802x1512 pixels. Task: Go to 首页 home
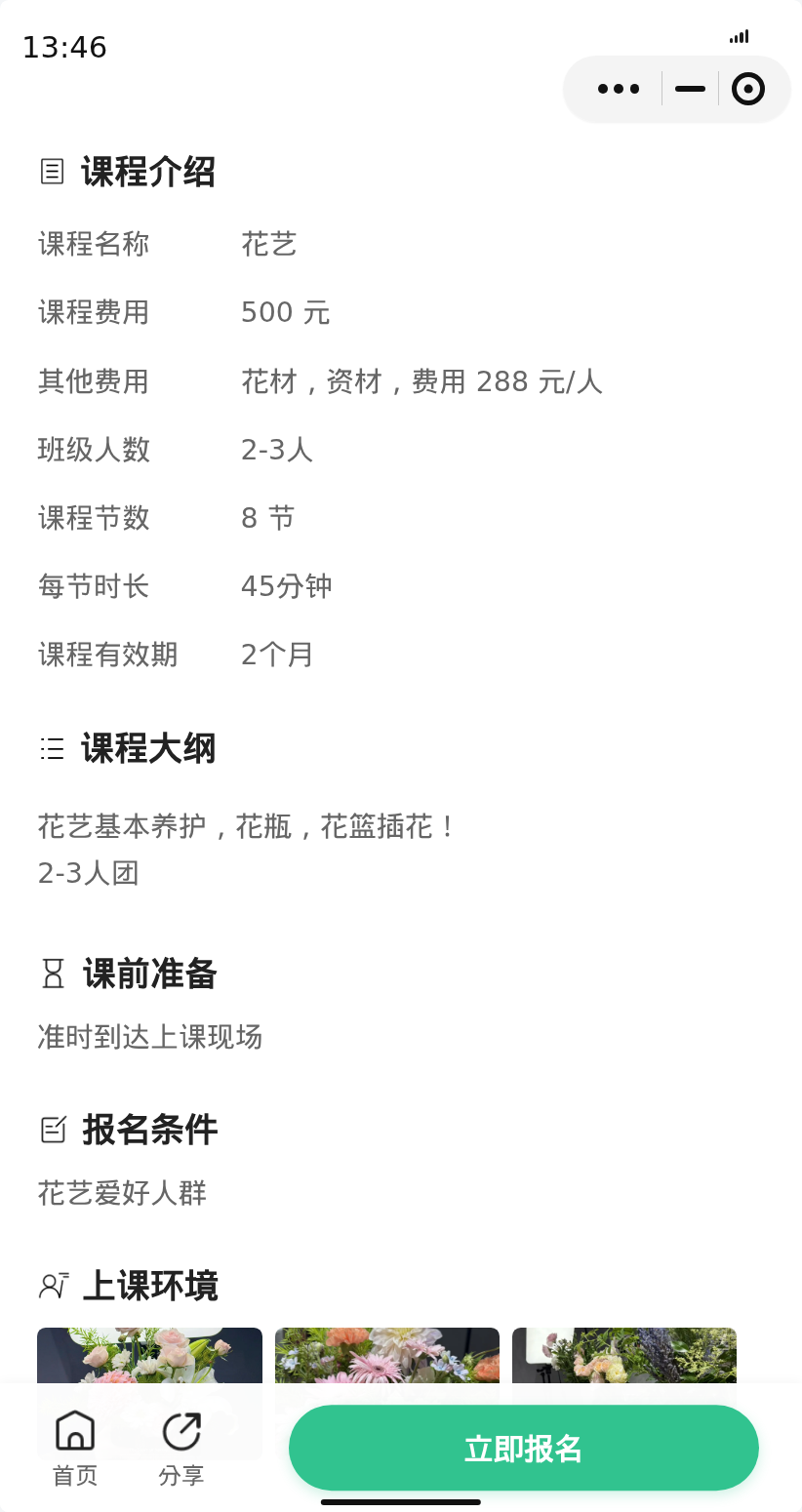[x=75, y=1449]
